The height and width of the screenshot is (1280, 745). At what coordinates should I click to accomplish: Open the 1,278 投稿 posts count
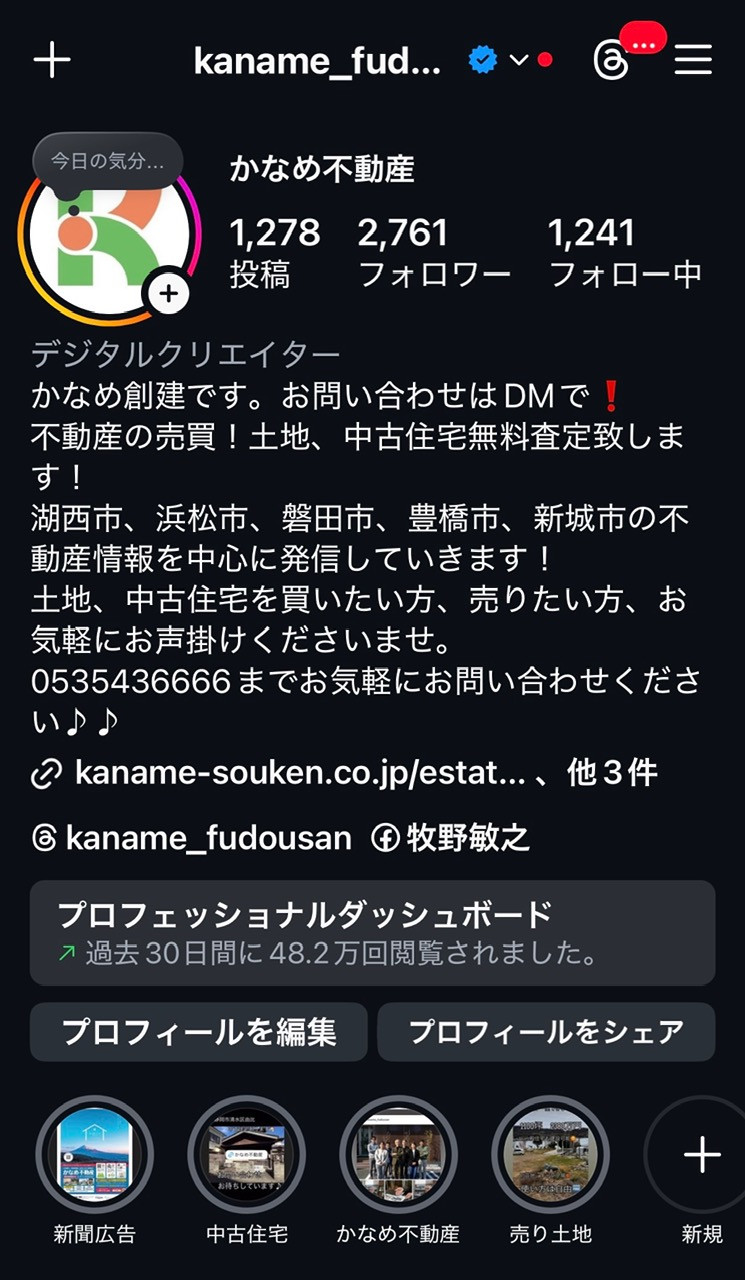click(274, 252)
